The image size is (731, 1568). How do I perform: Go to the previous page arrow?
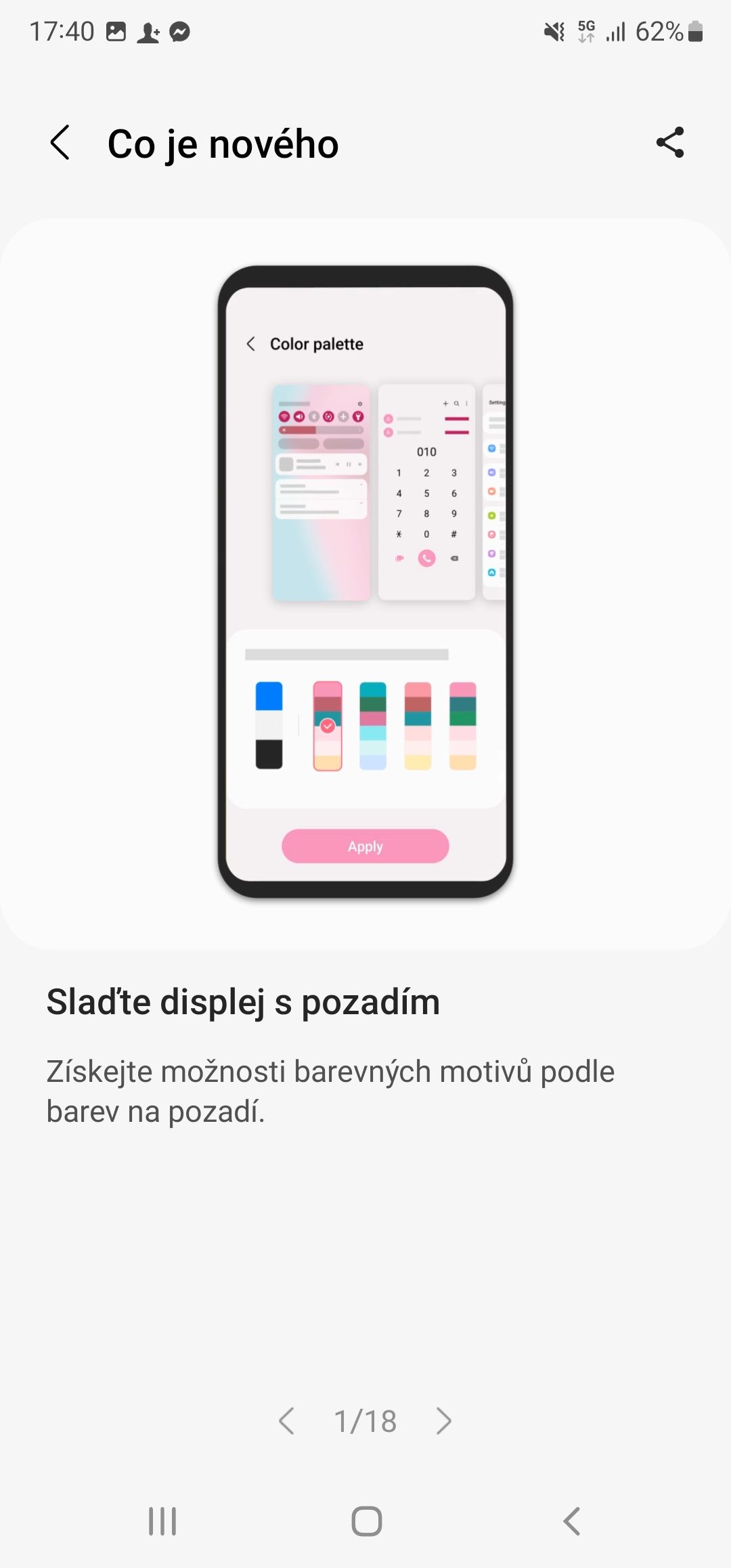point(286,1421)
